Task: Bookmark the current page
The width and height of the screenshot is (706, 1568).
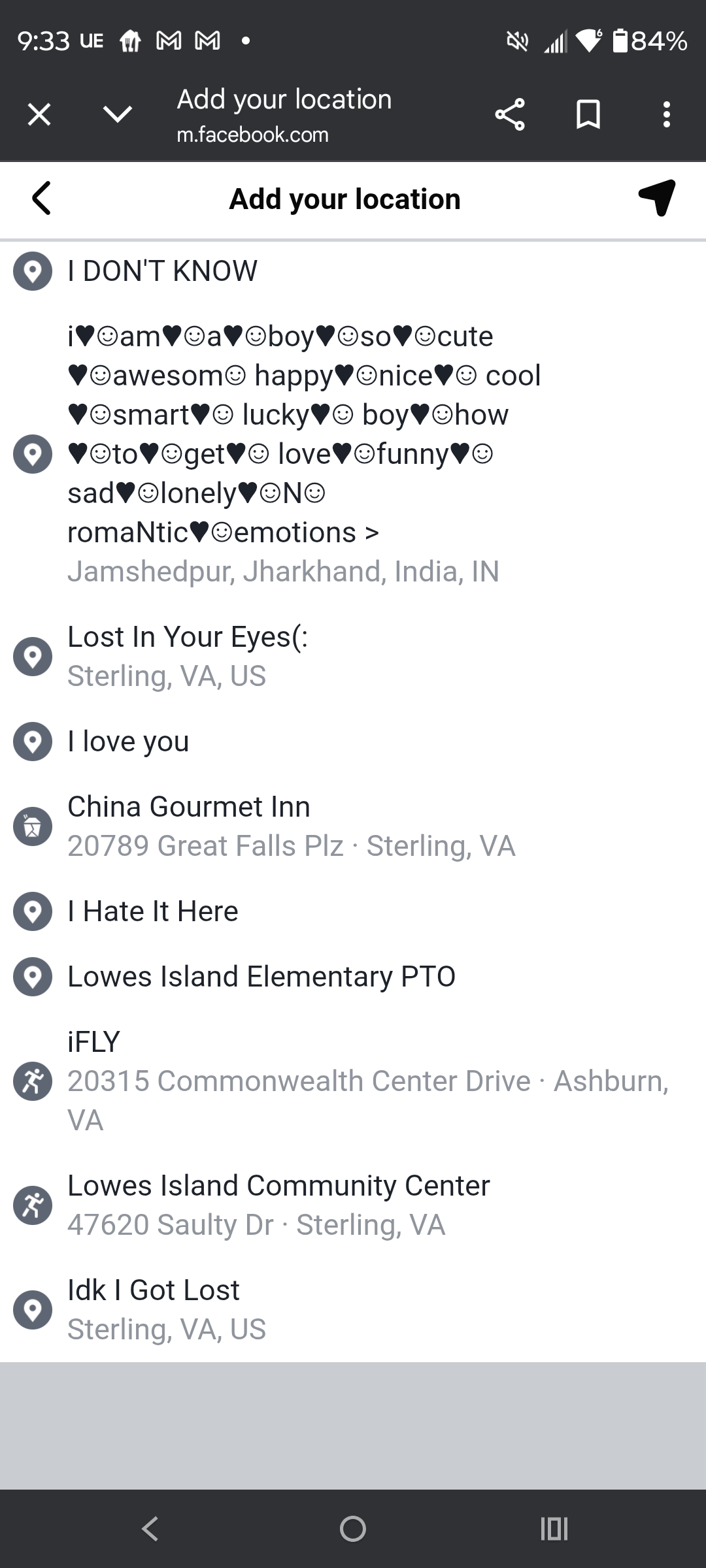Action: (588, 115)
